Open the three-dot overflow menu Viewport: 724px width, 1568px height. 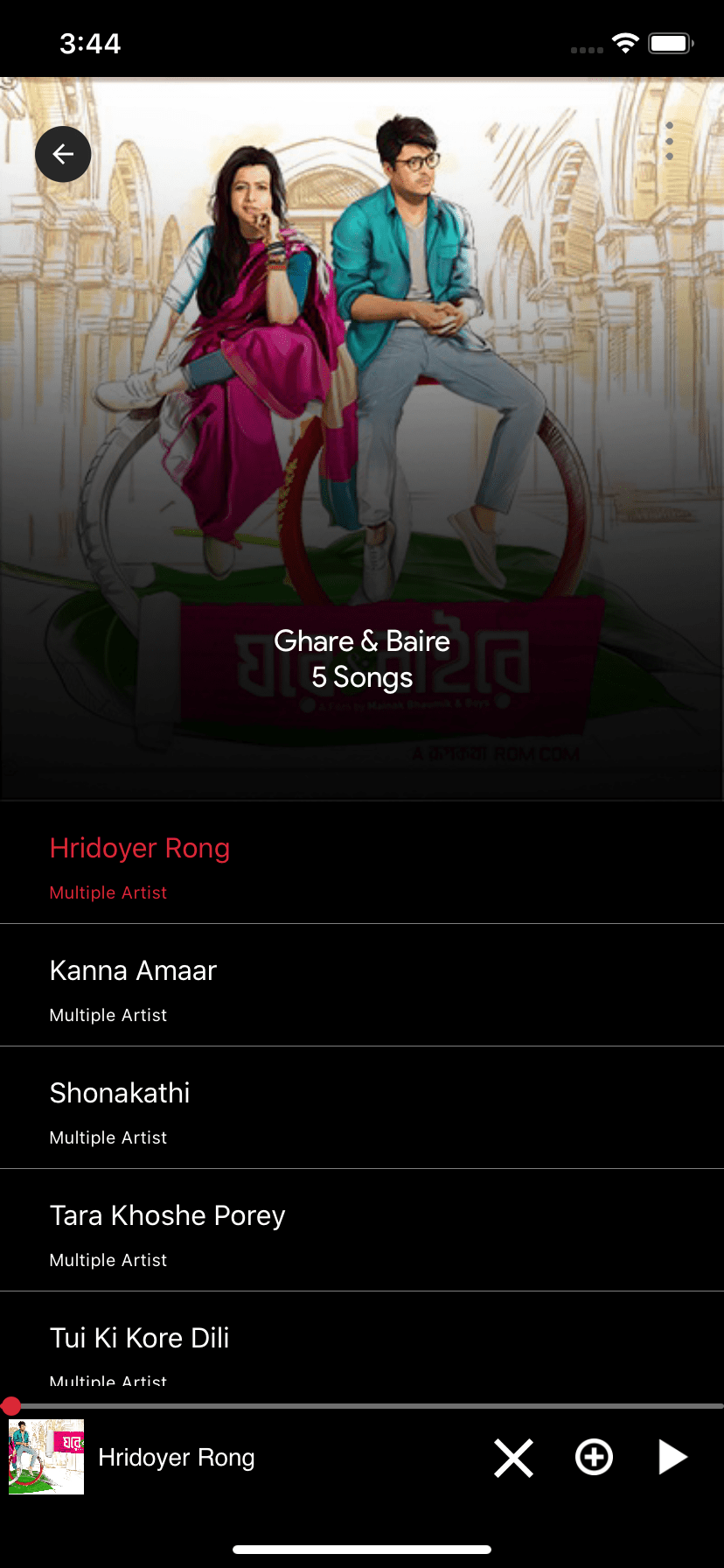tap(669, 141)
